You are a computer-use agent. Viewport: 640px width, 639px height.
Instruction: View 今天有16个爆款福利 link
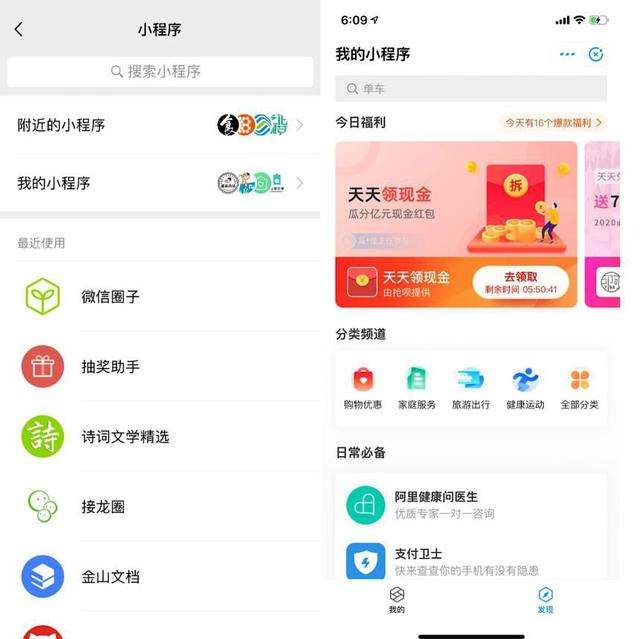pyautogui.click(x=553, y=123)
